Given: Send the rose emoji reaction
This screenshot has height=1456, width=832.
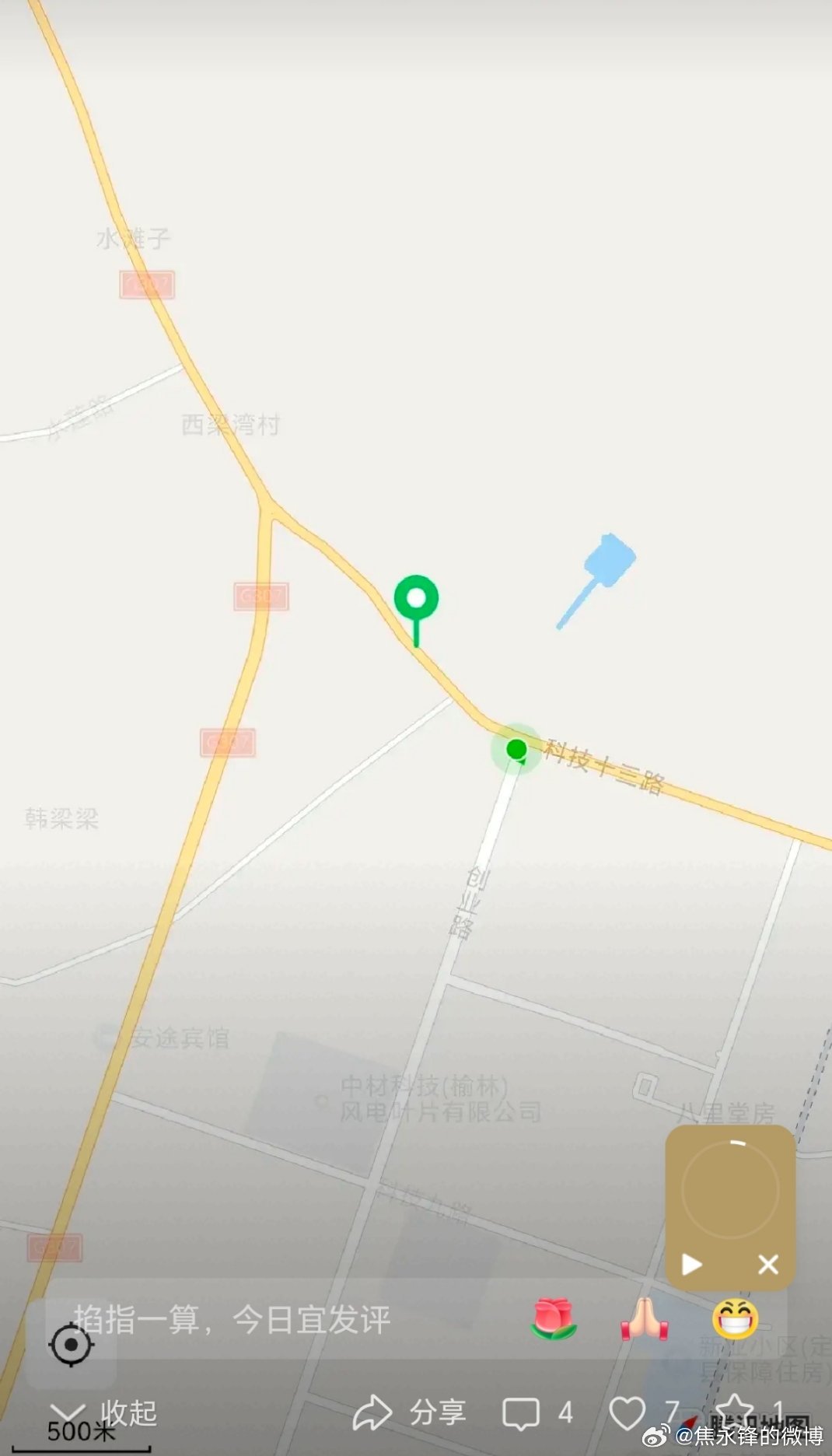Looking at the screenshot, I should click(x=554, y=1319).
